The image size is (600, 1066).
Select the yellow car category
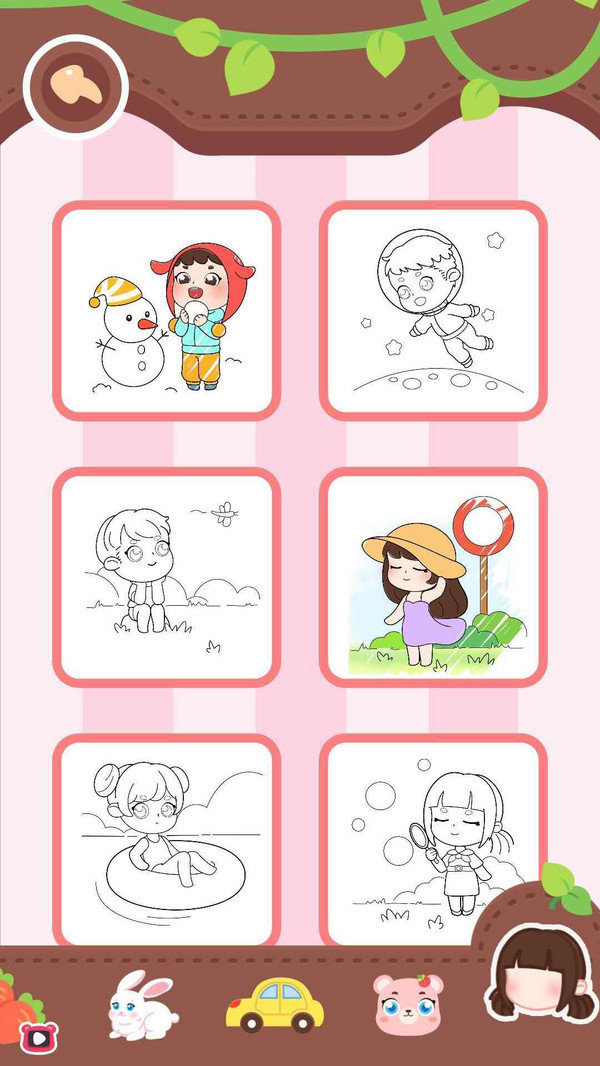(274, 1005)
